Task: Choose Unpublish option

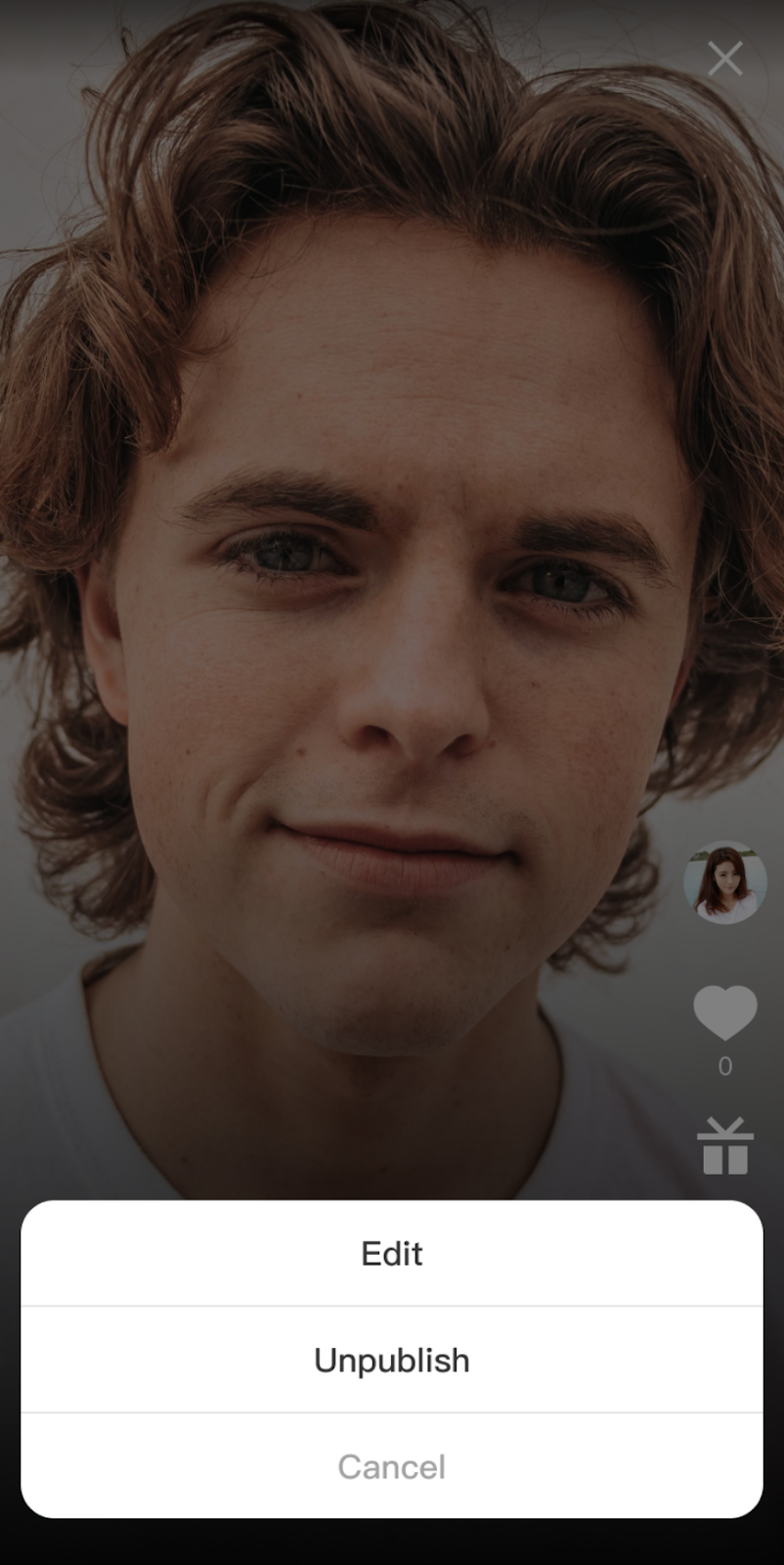Action: coord(391,1360)
